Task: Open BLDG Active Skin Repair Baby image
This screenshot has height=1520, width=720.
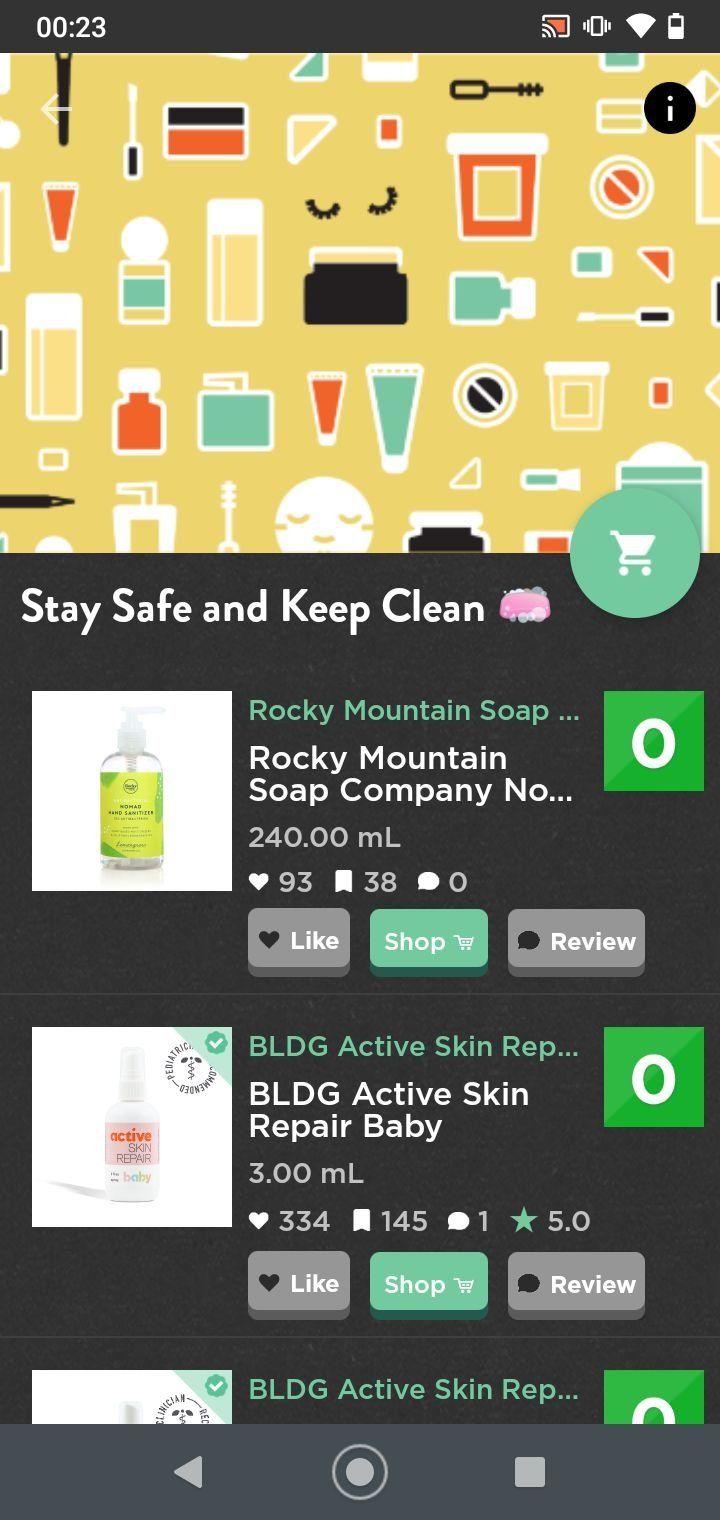Action: (x=132, y=1127)
